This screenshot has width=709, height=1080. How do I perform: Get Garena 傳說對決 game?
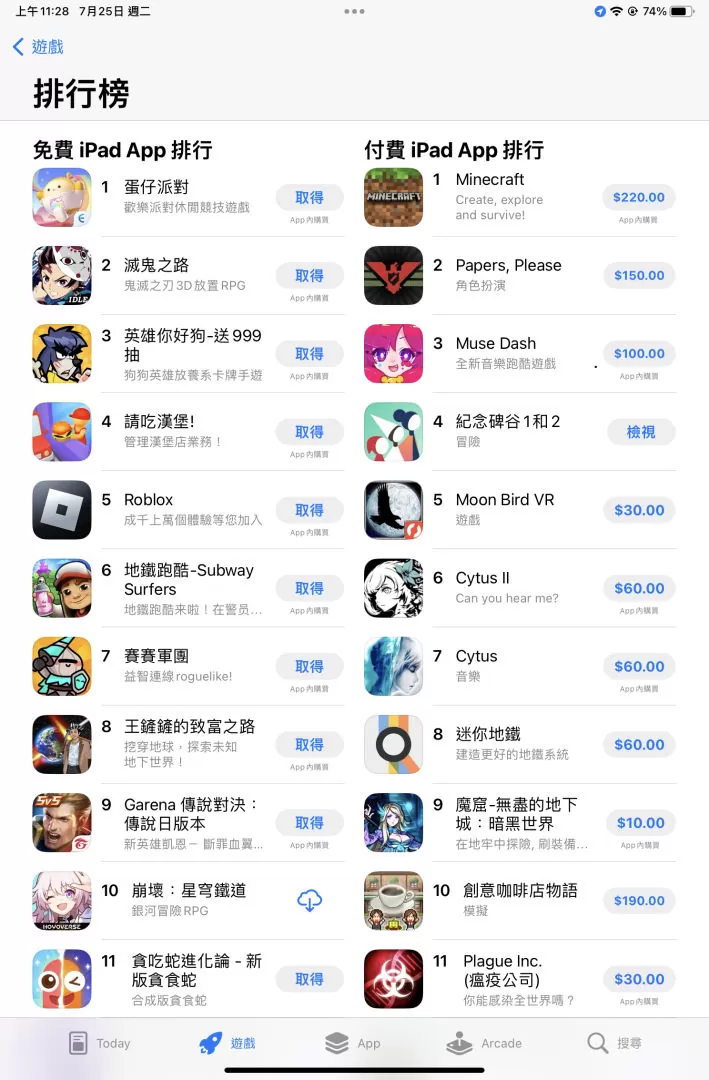[309, 823]
